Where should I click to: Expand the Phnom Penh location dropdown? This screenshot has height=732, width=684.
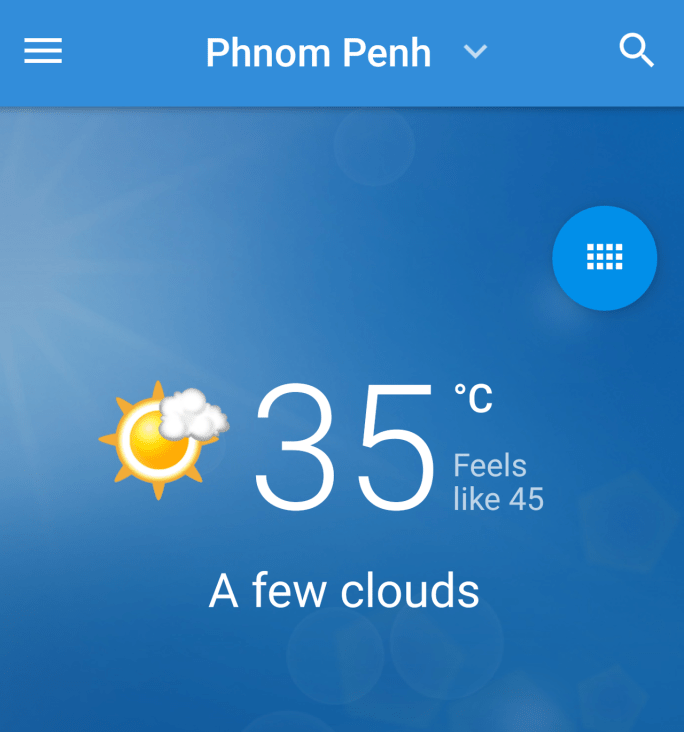(475, 52)
